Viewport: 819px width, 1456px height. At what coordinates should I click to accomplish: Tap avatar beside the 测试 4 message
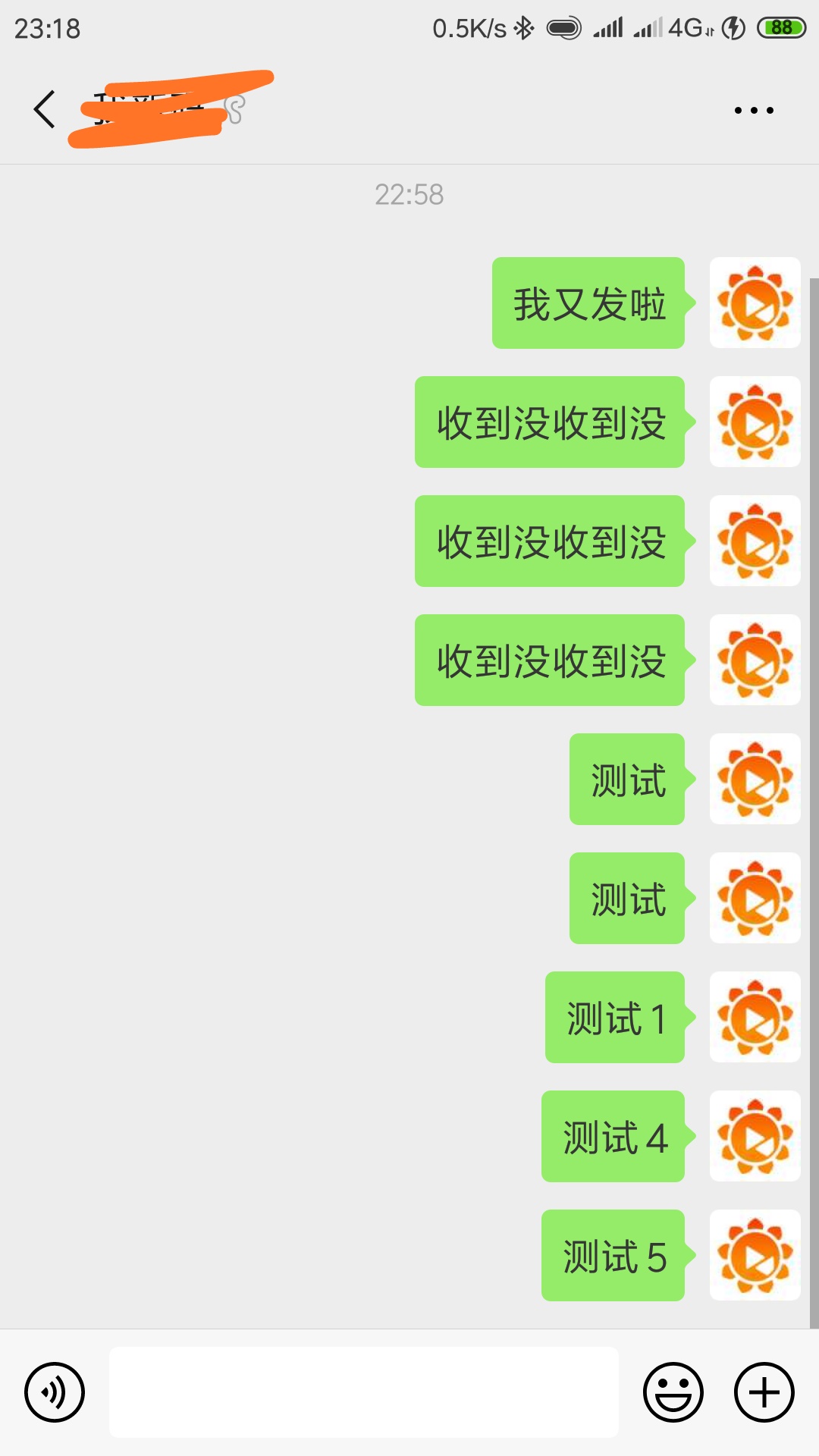[x=755, y=1136]
